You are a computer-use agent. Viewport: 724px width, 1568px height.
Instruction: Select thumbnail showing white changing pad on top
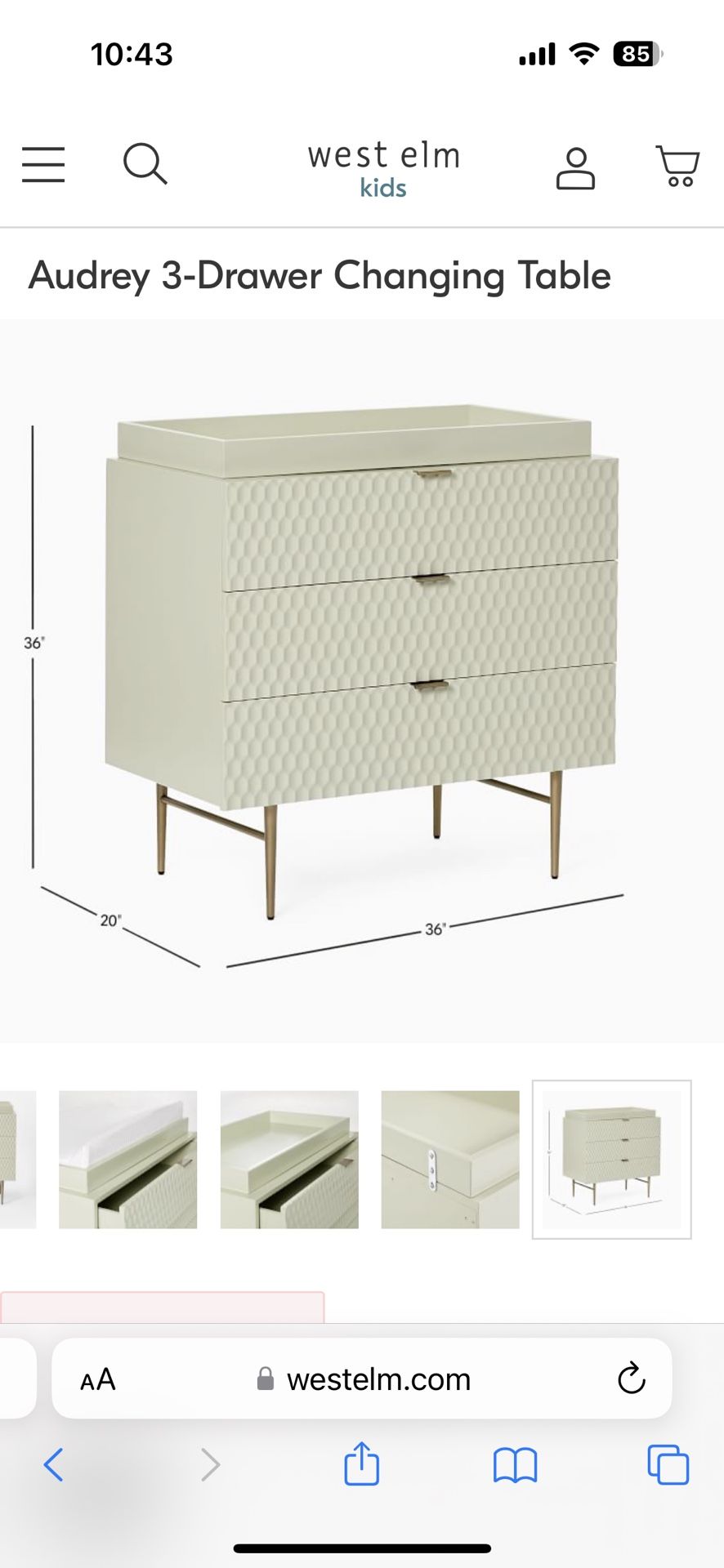point(128,1160)
